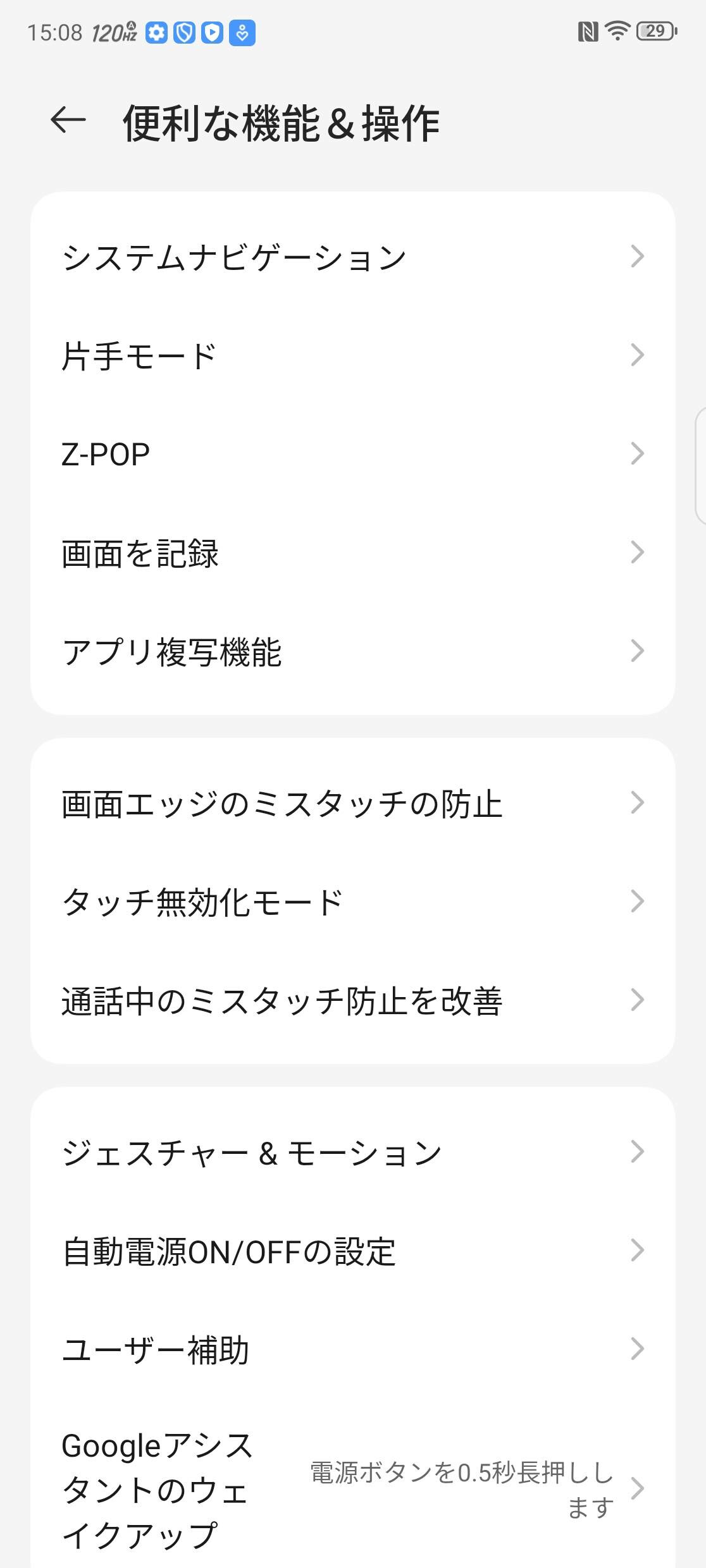
Task: Open the Z-POP setting
Action: [352, 454]
